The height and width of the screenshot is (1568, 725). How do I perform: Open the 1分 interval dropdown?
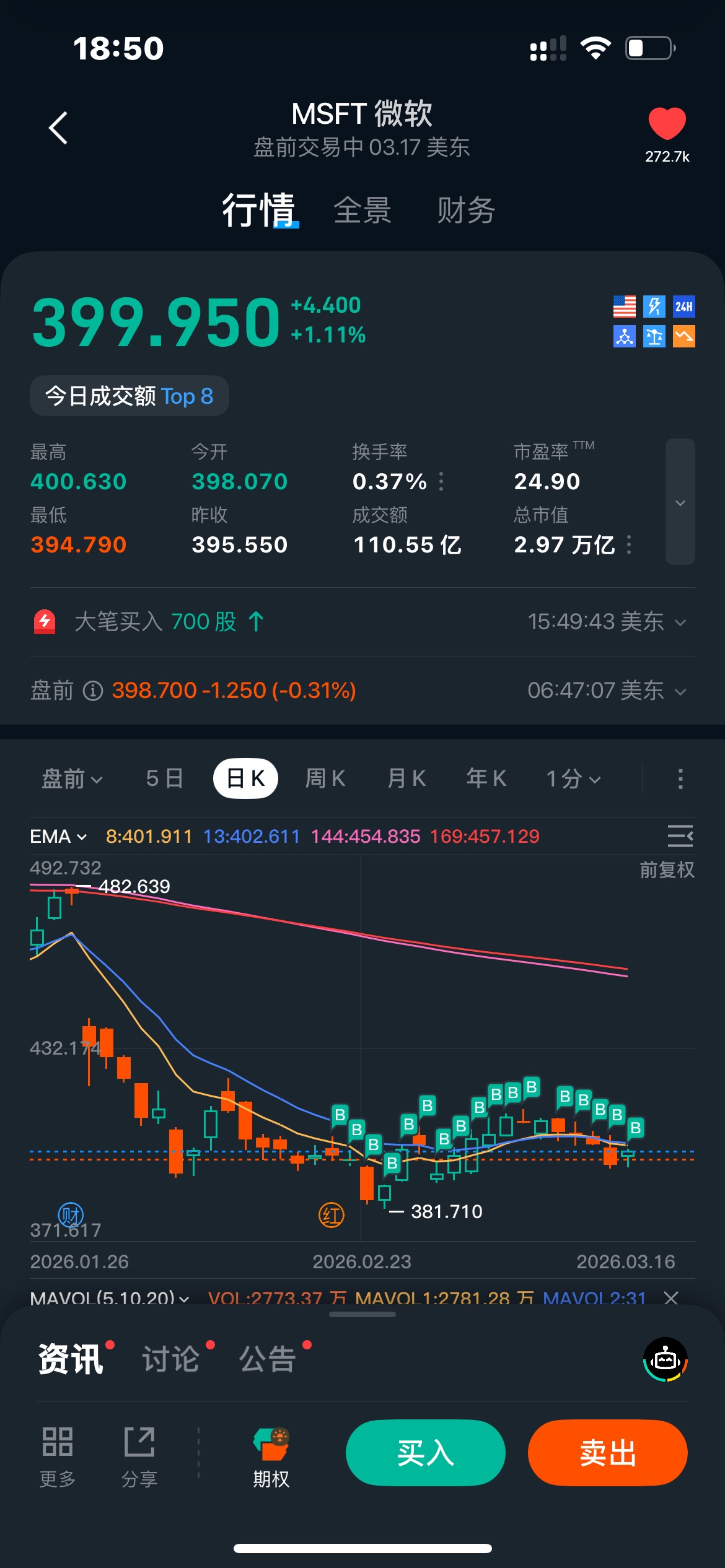click(x=573, y=778)
